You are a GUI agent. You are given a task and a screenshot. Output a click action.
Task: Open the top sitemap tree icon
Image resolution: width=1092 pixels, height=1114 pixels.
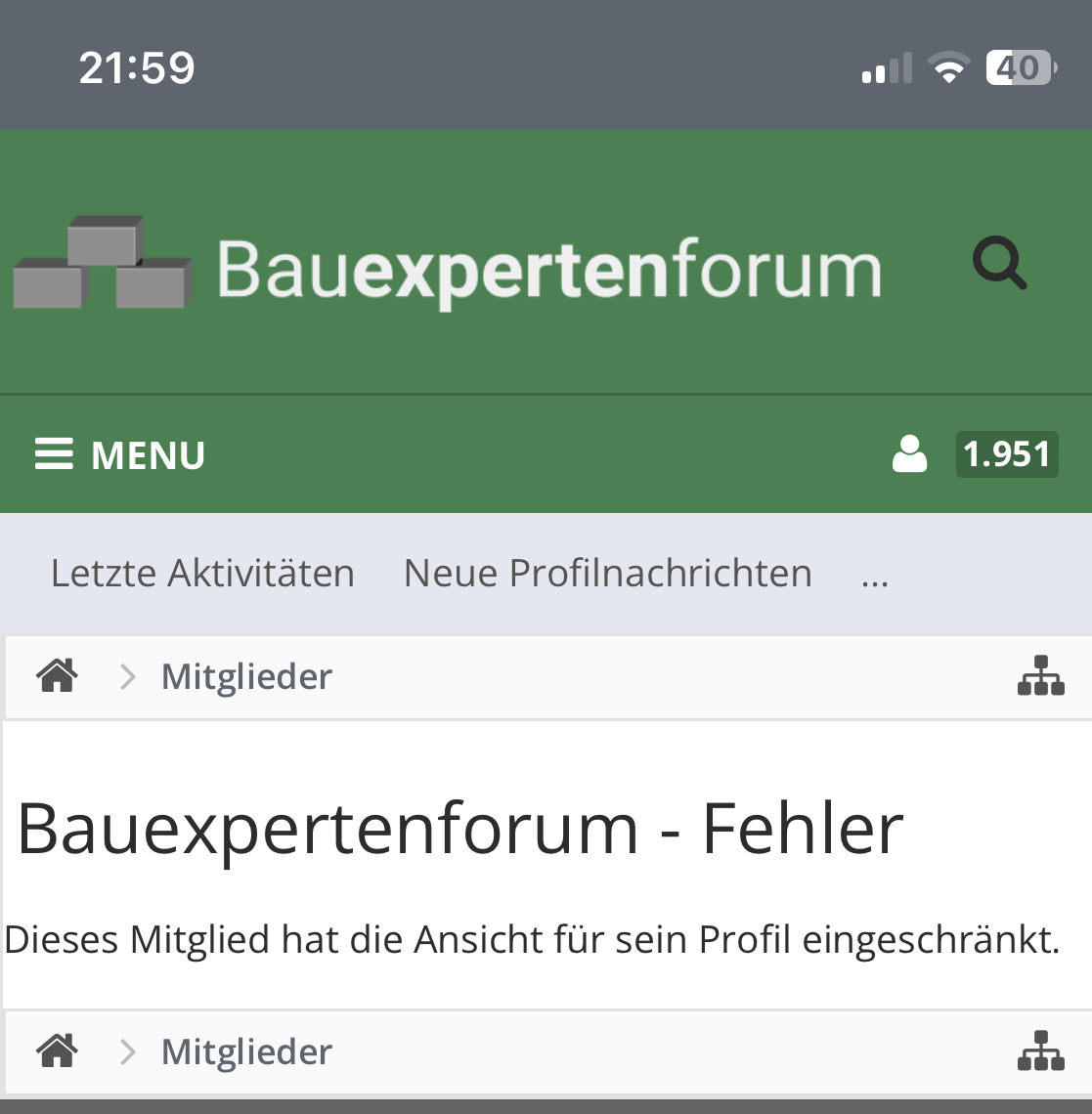[x=1040, y=676]
